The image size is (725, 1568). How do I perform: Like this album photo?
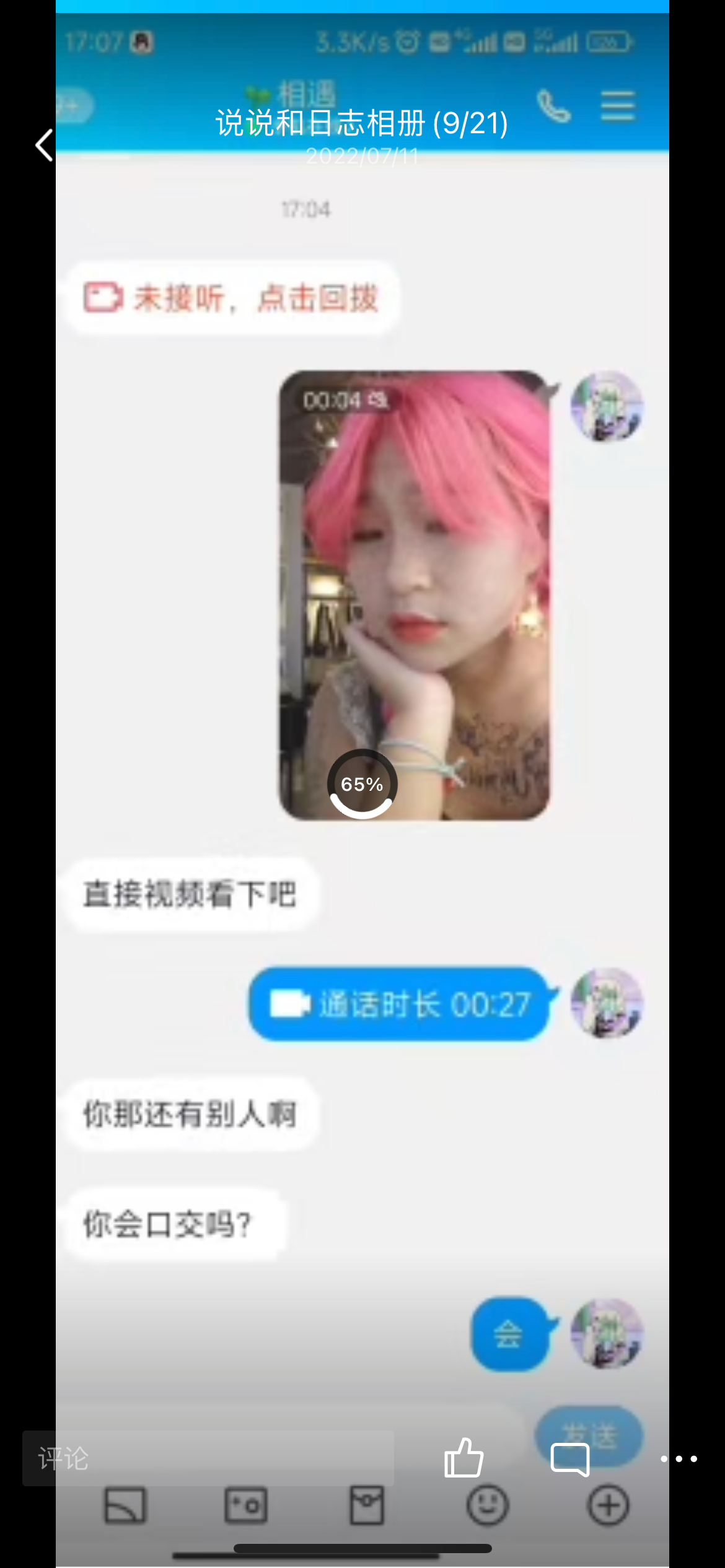pos(464,1458)
